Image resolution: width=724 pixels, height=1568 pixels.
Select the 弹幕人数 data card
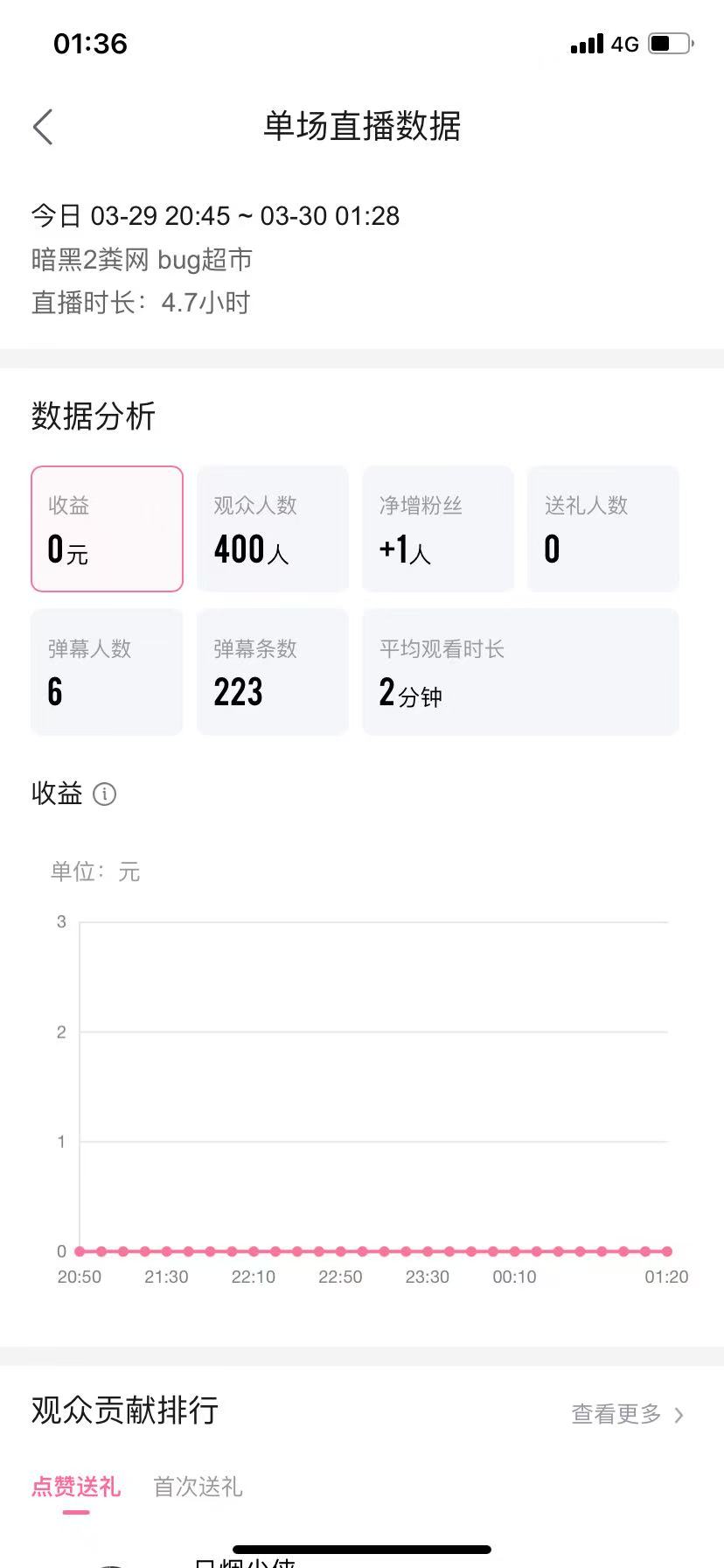tap(107, 672)
